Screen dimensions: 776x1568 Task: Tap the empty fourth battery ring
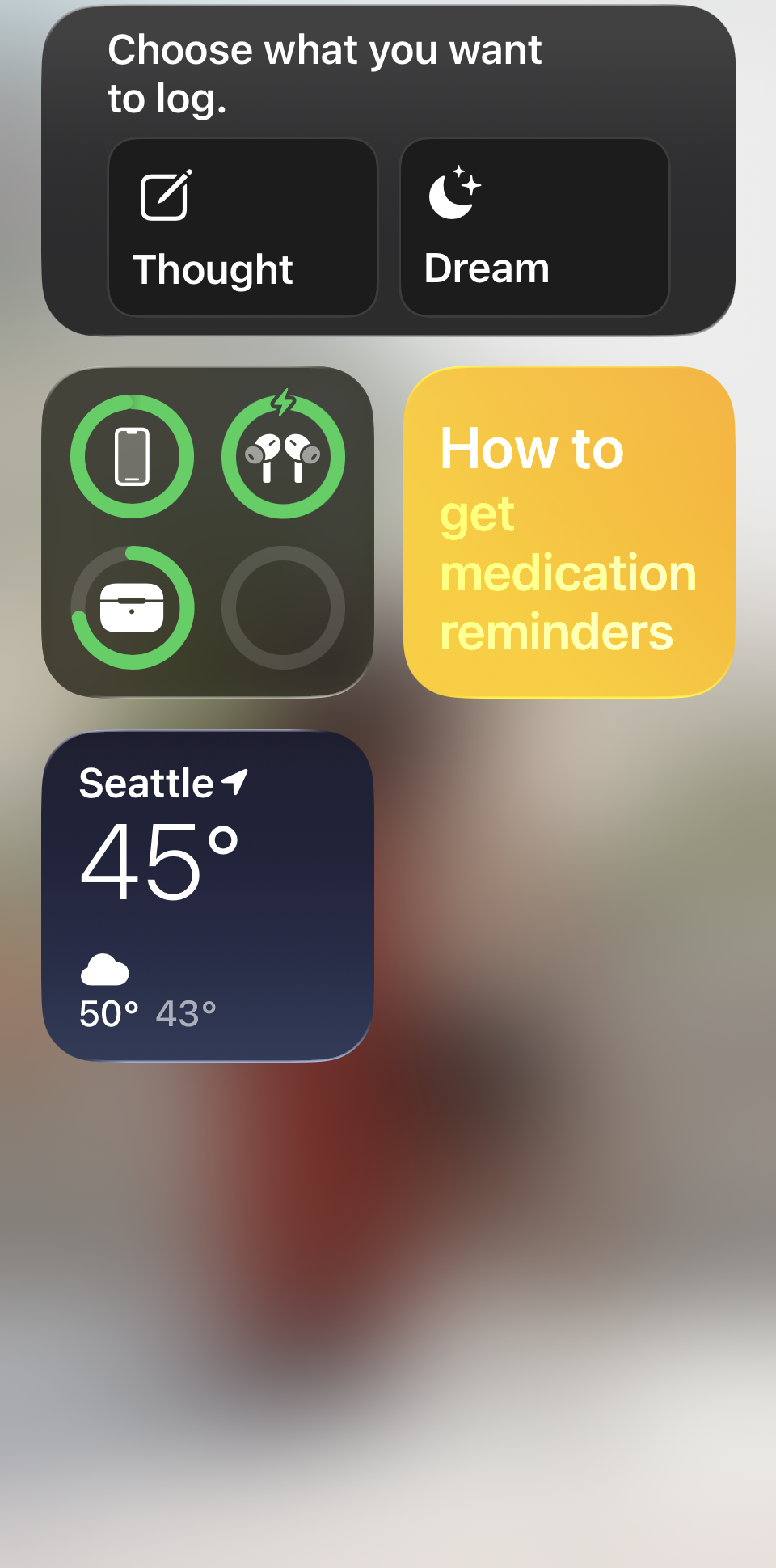click(284, 607)
